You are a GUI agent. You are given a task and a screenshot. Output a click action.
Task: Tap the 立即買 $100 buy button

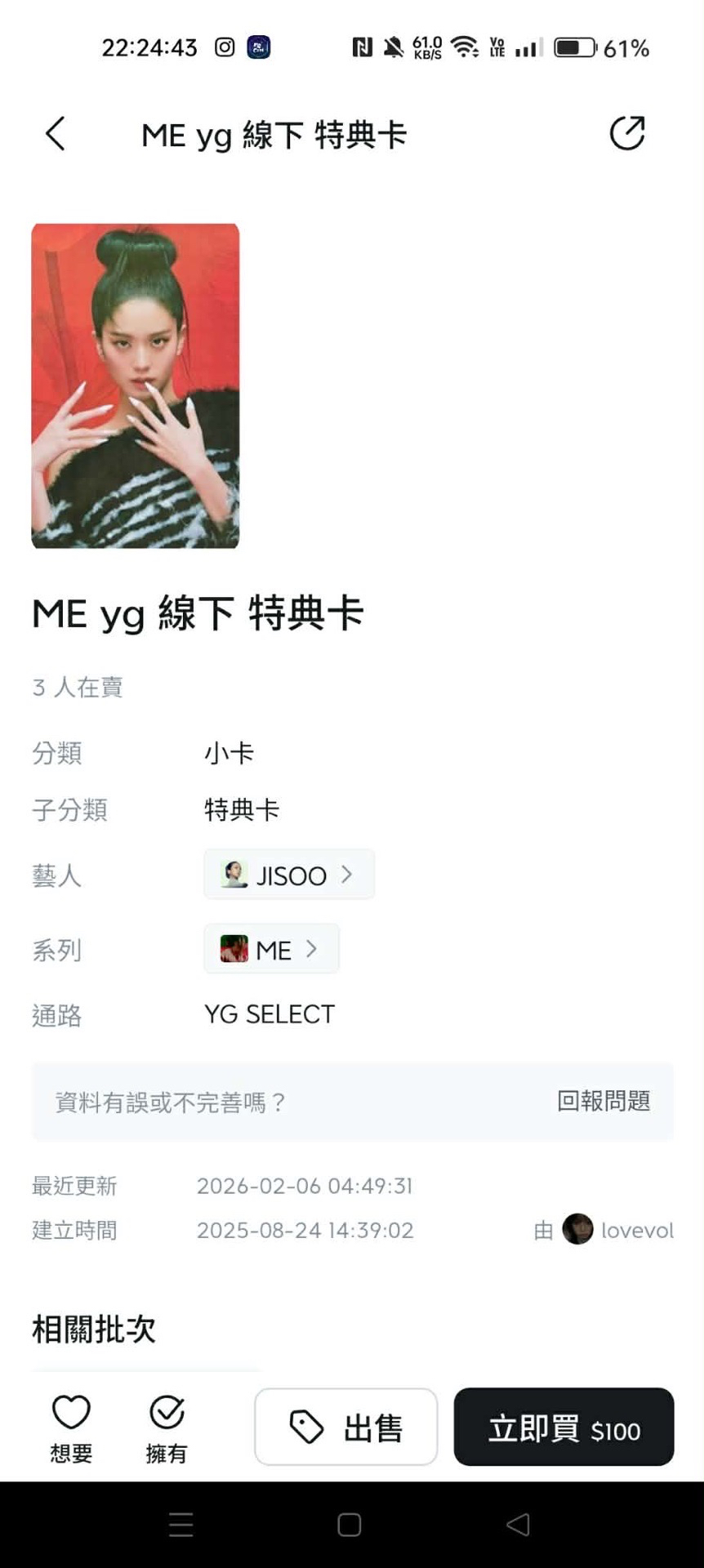(564, 1427)
